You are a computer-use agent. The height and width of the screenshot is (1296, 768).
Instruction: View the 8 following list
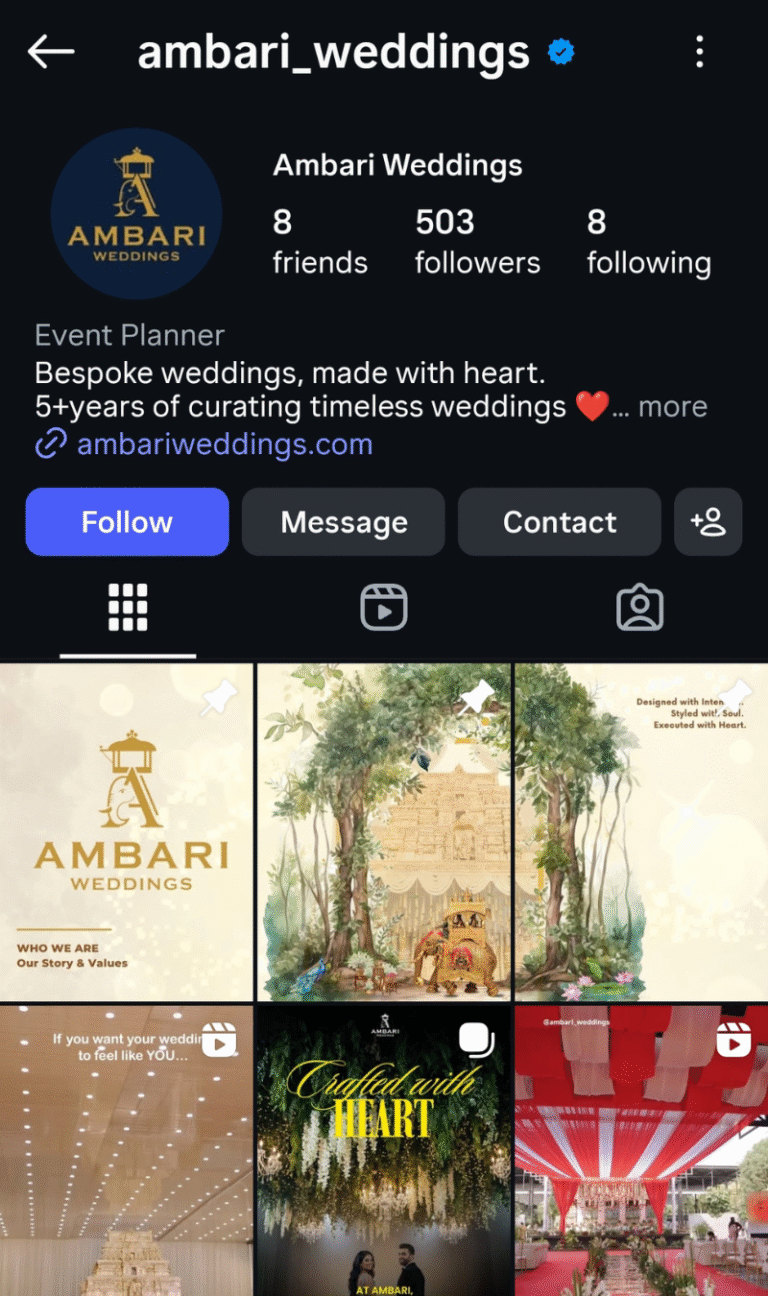pos(648,241)
